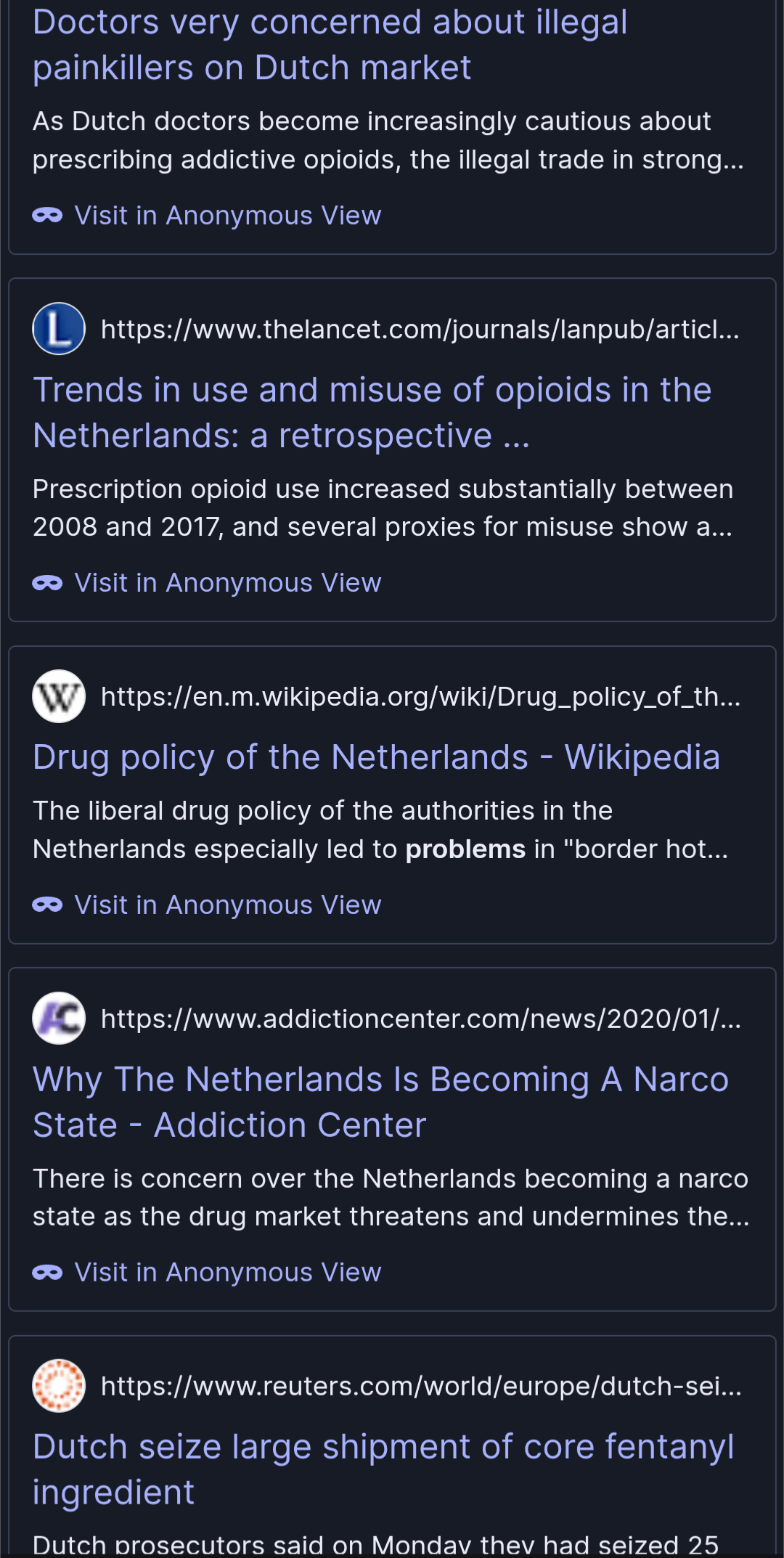Open 'Why The Netherlands Is Becoming A Narco State'
Screen dimensions: 784x1558
click(x=380, y=1101)
